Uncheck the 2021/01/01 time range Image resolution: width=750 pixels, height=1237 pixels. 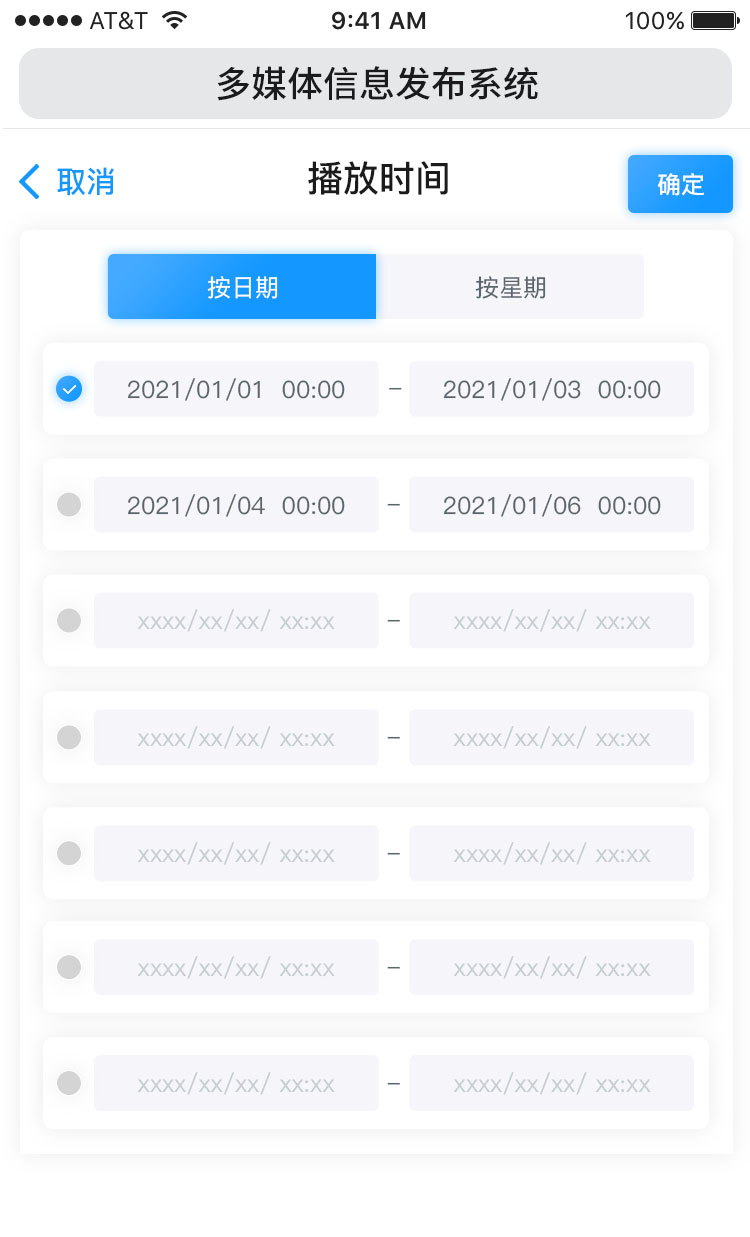point(69,389)
